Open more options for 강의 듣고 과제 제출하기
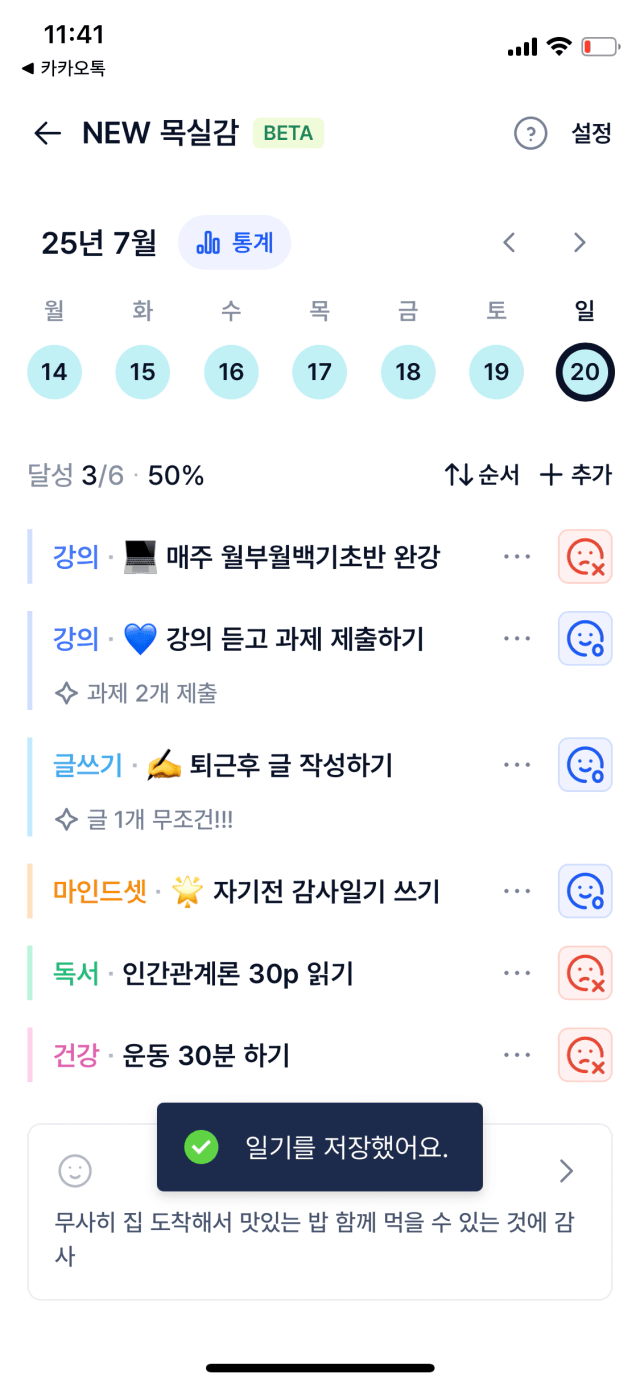The width and height of the screenshot is (640, 1386). point(517,638)
